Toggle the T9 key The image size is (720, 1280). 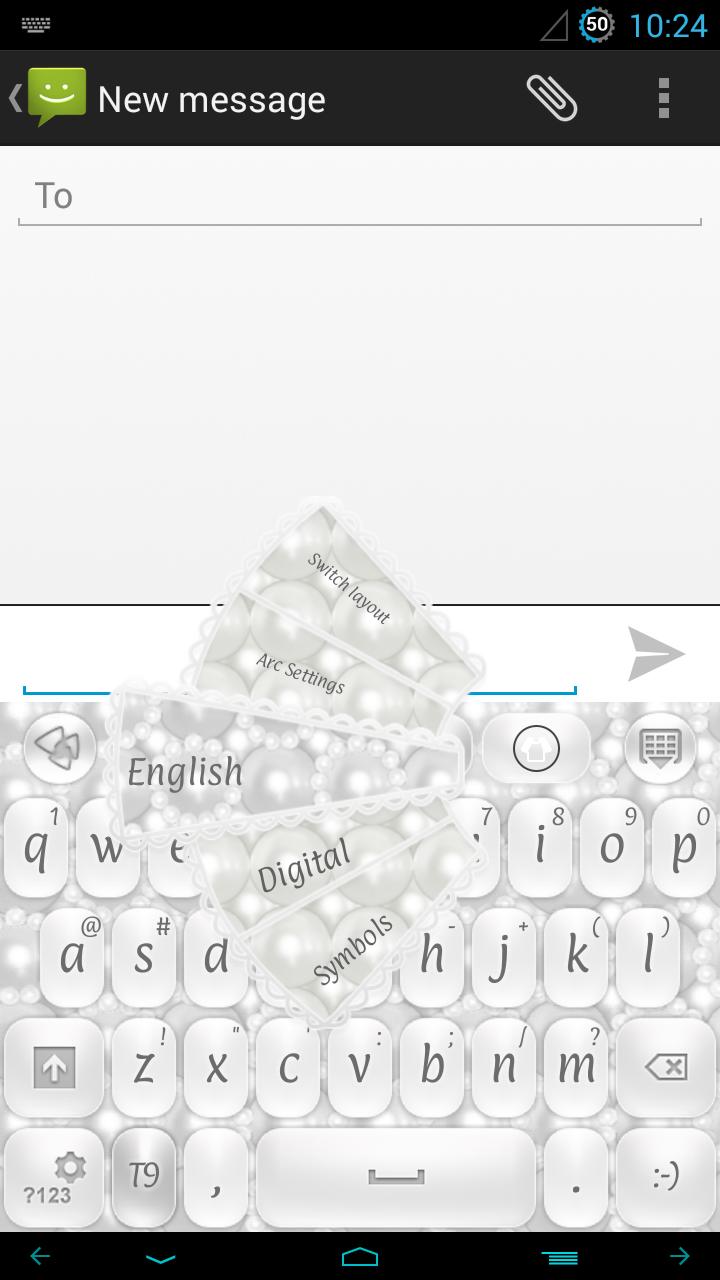[144, 1176]
